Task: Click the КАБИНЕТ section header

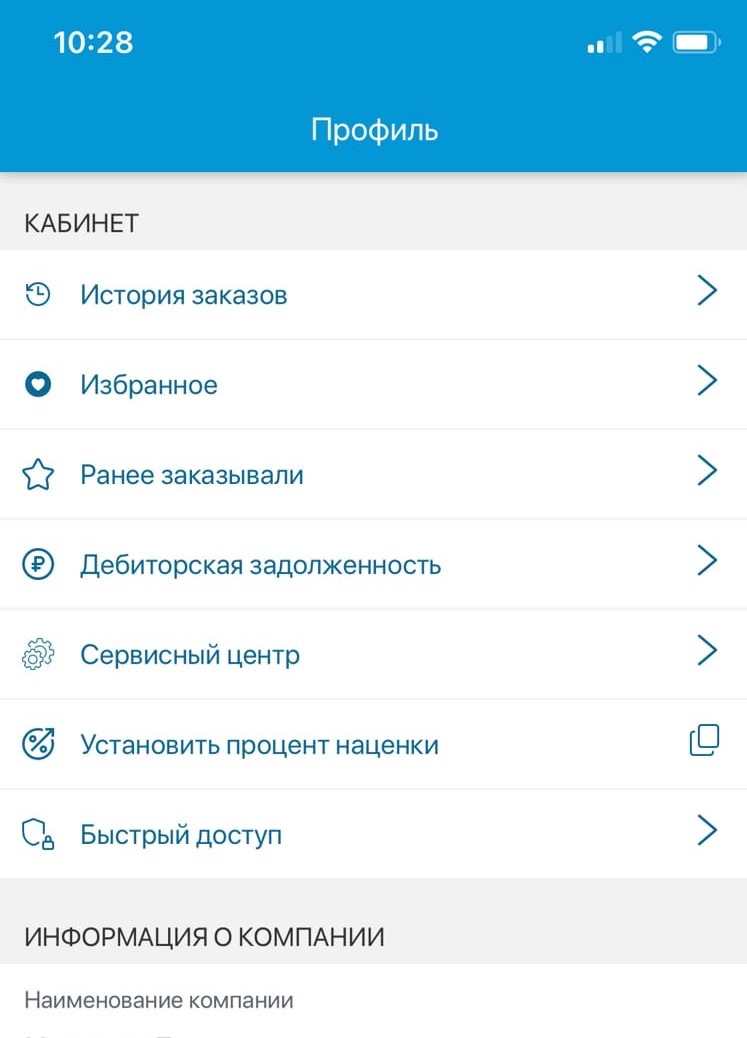Action: (x=82, y=223)
